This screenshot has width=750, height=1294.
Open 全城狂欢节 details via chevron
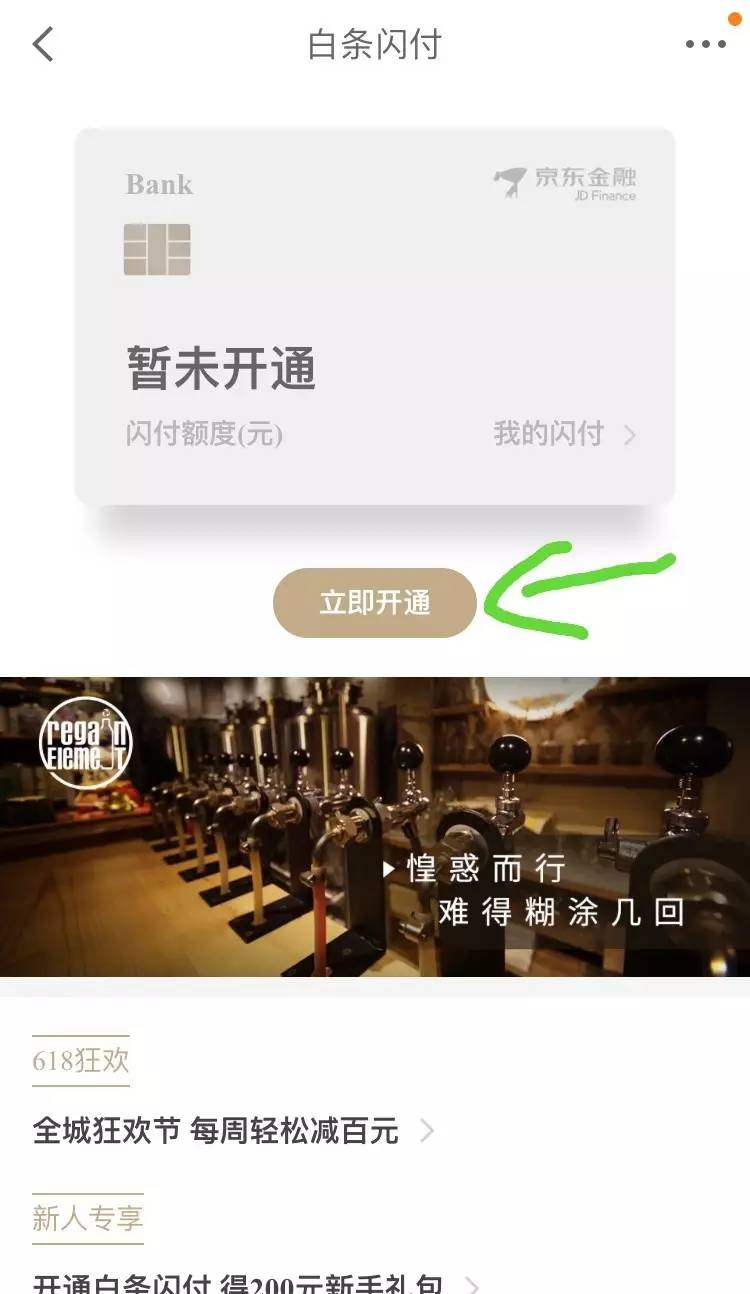point(428,1131)
